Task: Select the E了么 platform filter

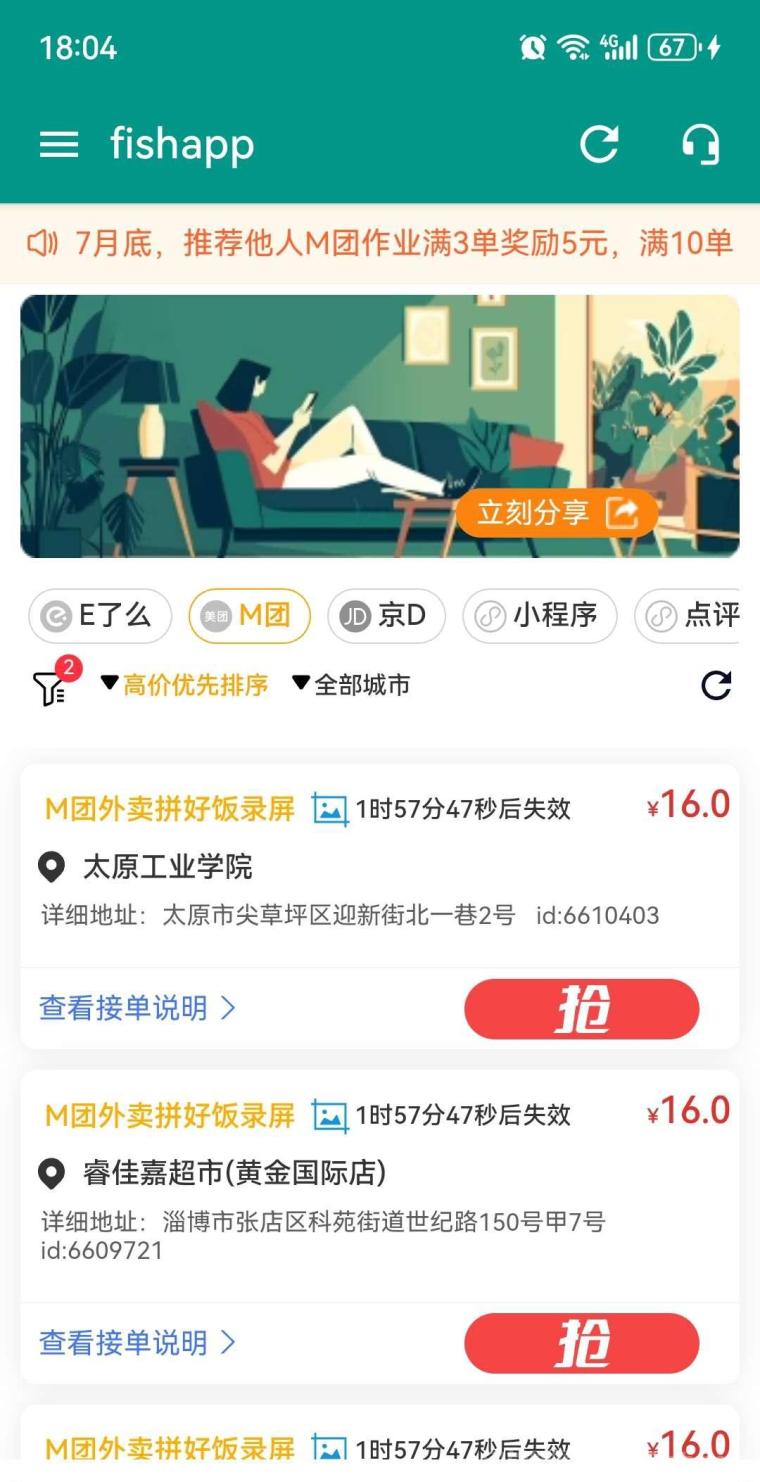Action: 99,615
